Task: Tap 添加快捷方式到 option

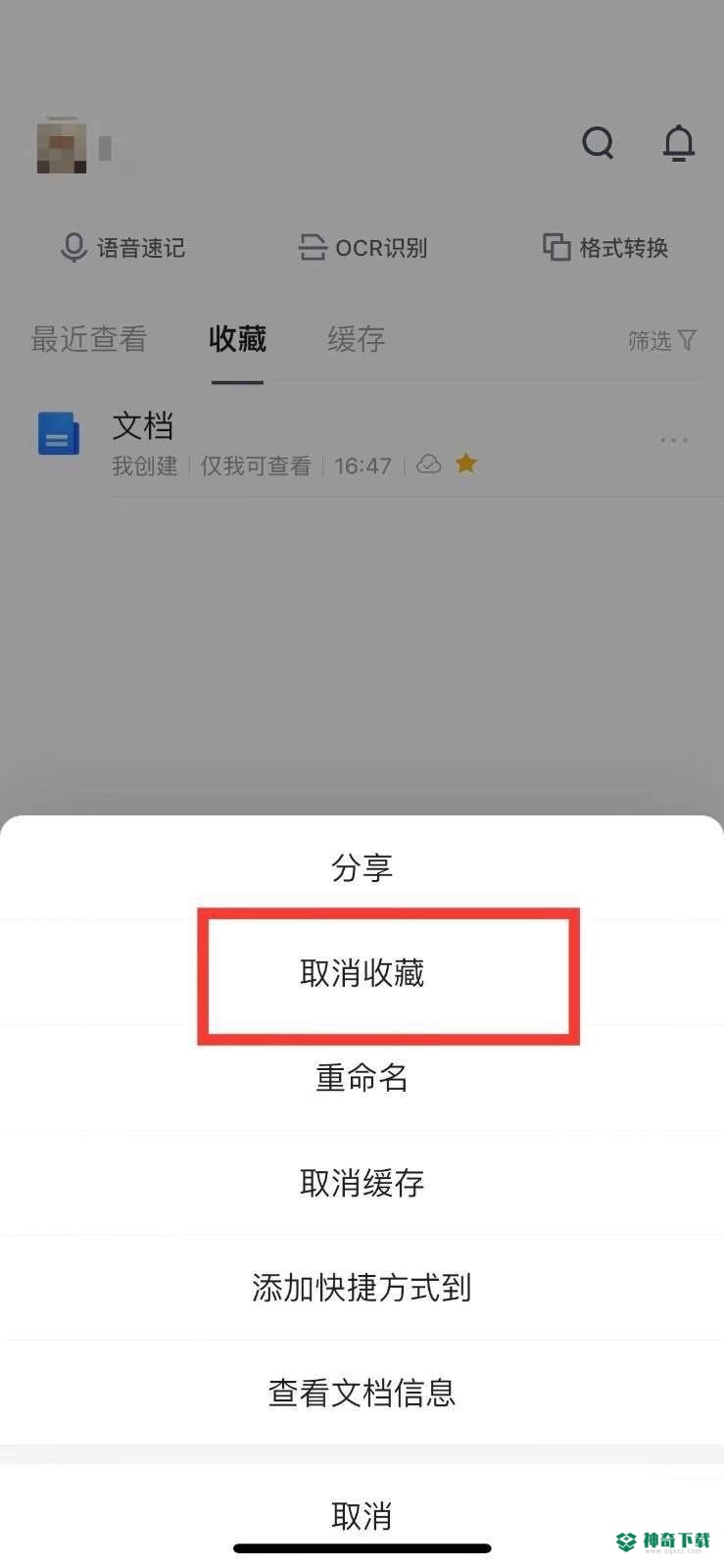Action: (362, 1288)
